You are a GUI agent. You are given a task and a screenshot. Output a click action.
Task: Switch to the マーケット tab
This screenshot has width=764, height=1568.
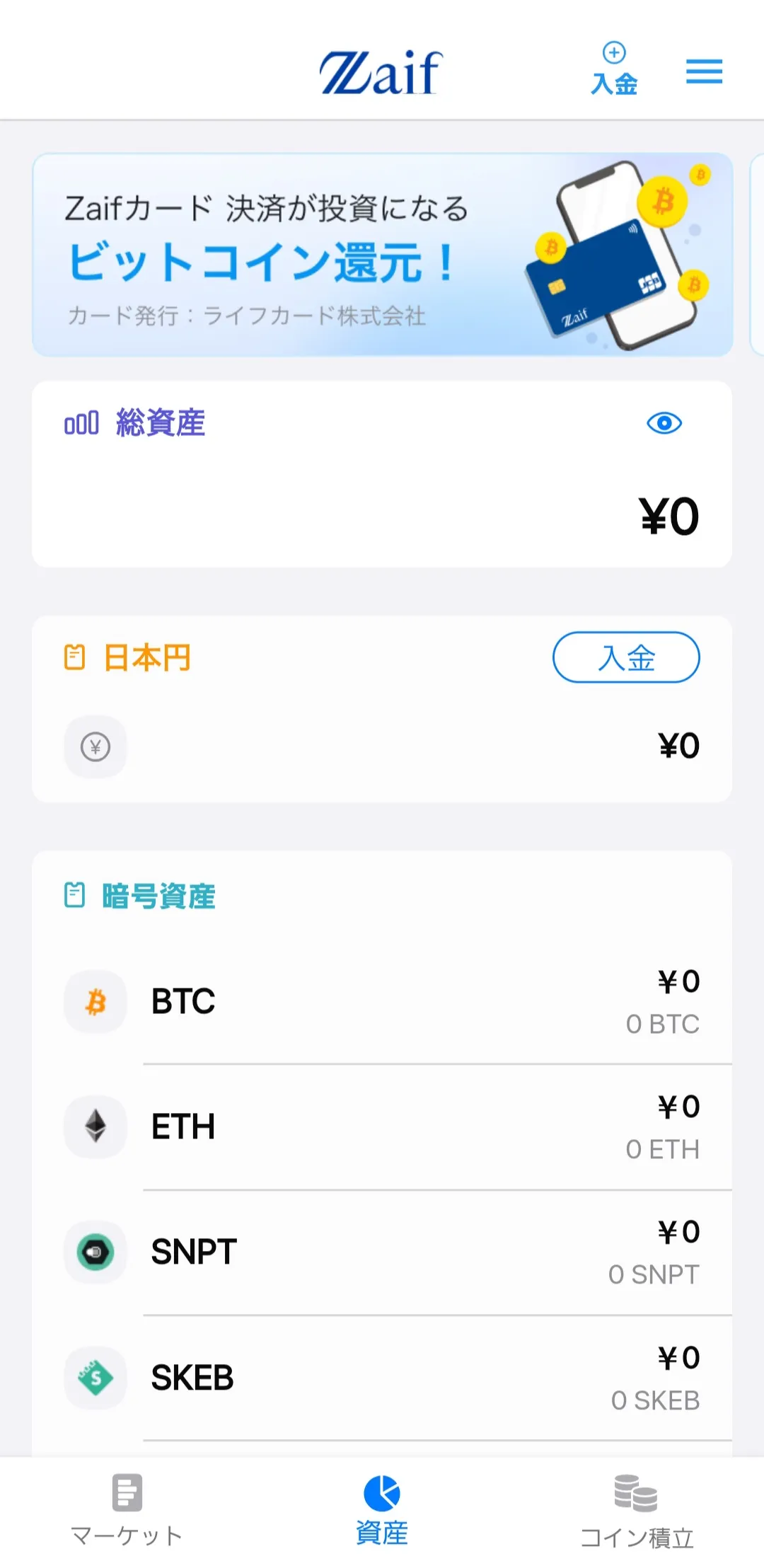click(x=127, y=1511)
